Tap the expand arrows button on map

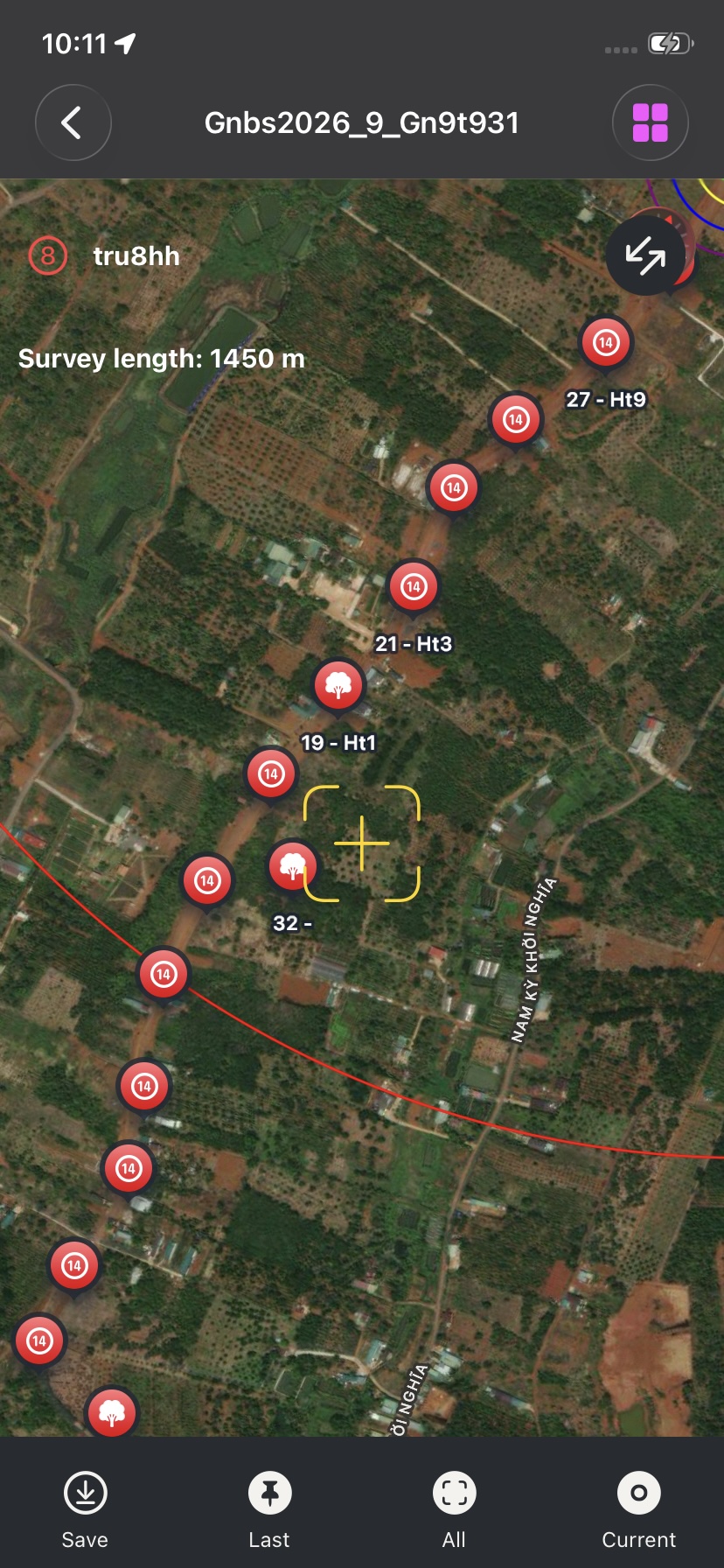(x=645, y=255)
